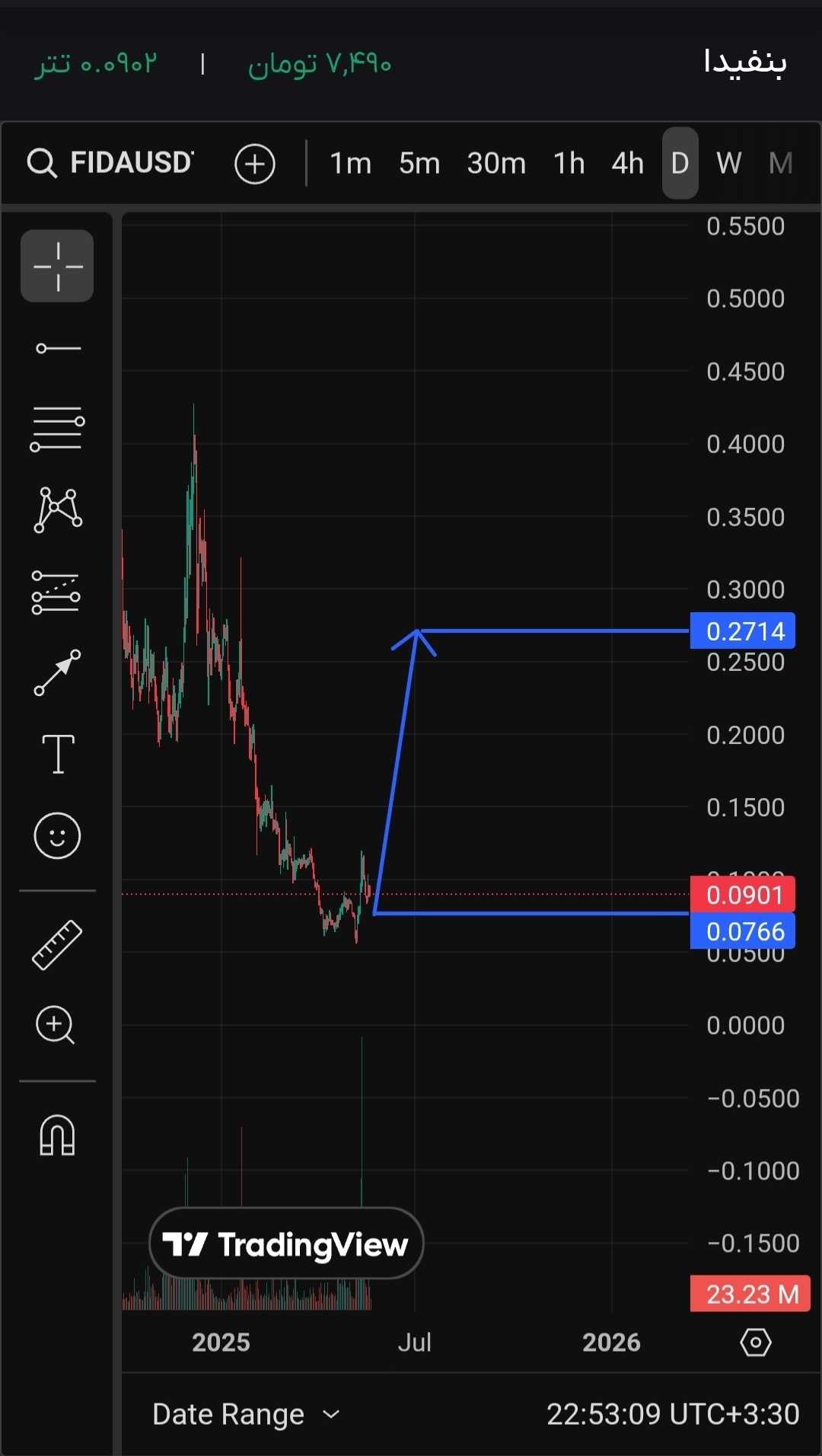The height and width of the screenshot is (1456, 822).
Task: Select the crosshair cursor tool
Action: tap(57, 266)
